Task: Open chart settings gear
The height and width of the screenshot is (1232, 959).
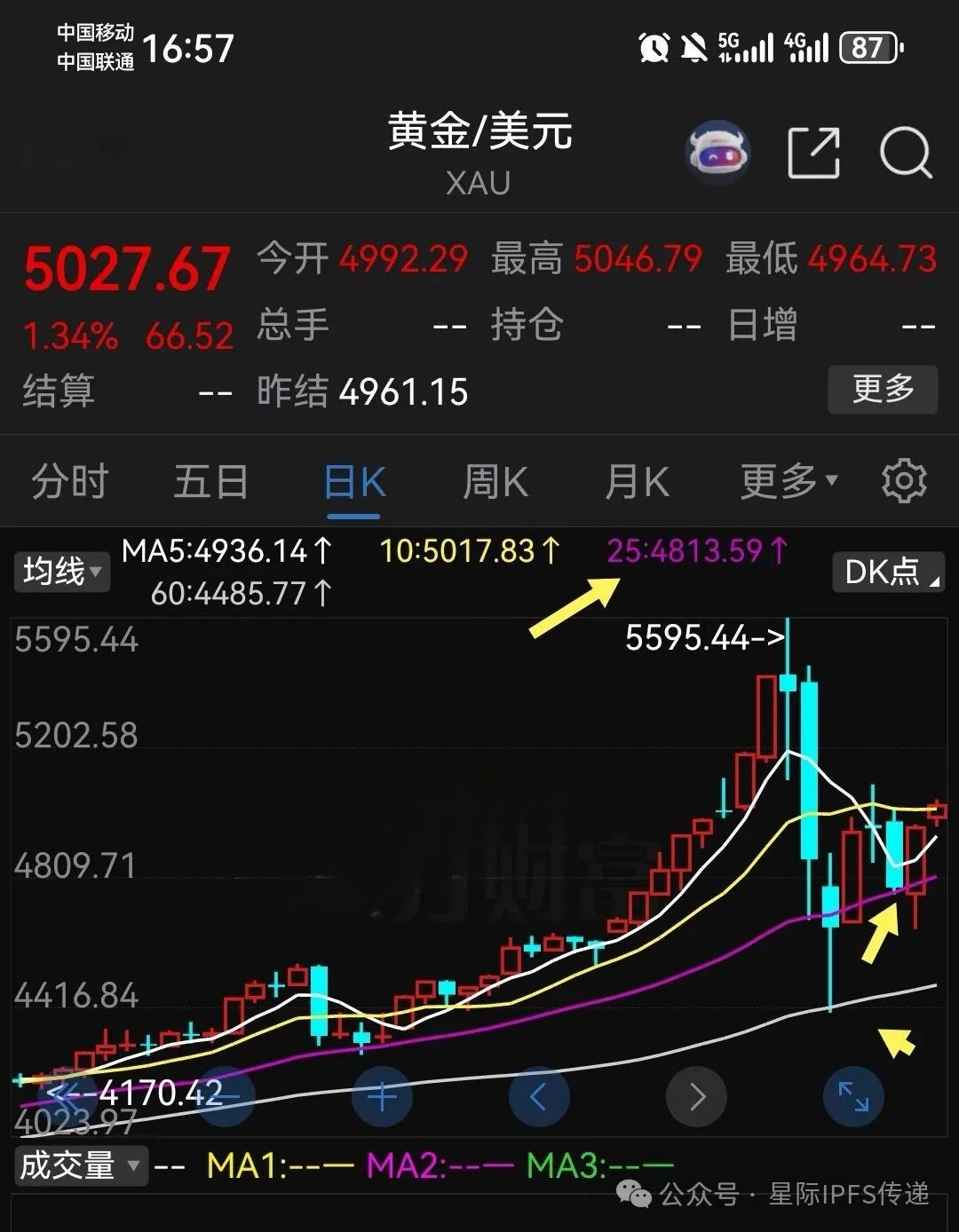Action: [x=904, y=481]
